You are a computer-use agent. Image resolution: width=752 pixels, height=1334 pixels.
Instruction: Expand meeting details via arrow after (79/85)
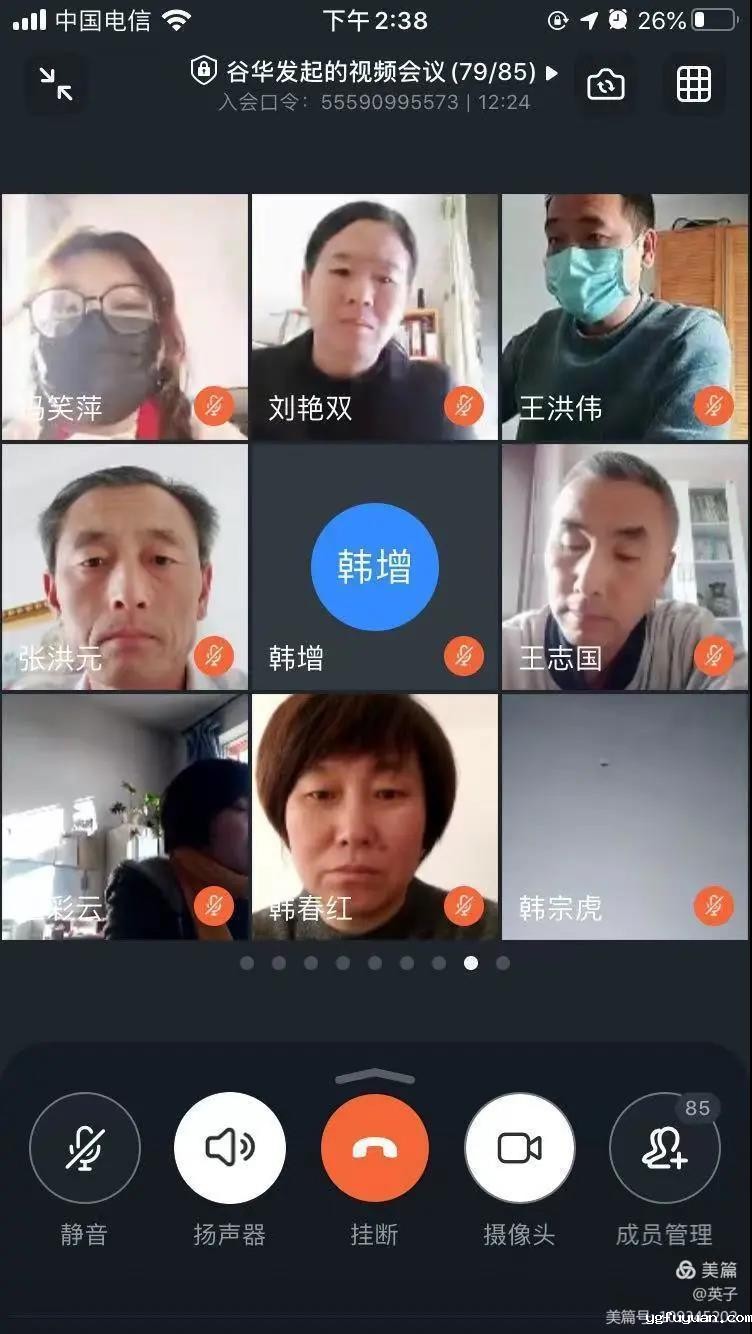click(550, 71)
